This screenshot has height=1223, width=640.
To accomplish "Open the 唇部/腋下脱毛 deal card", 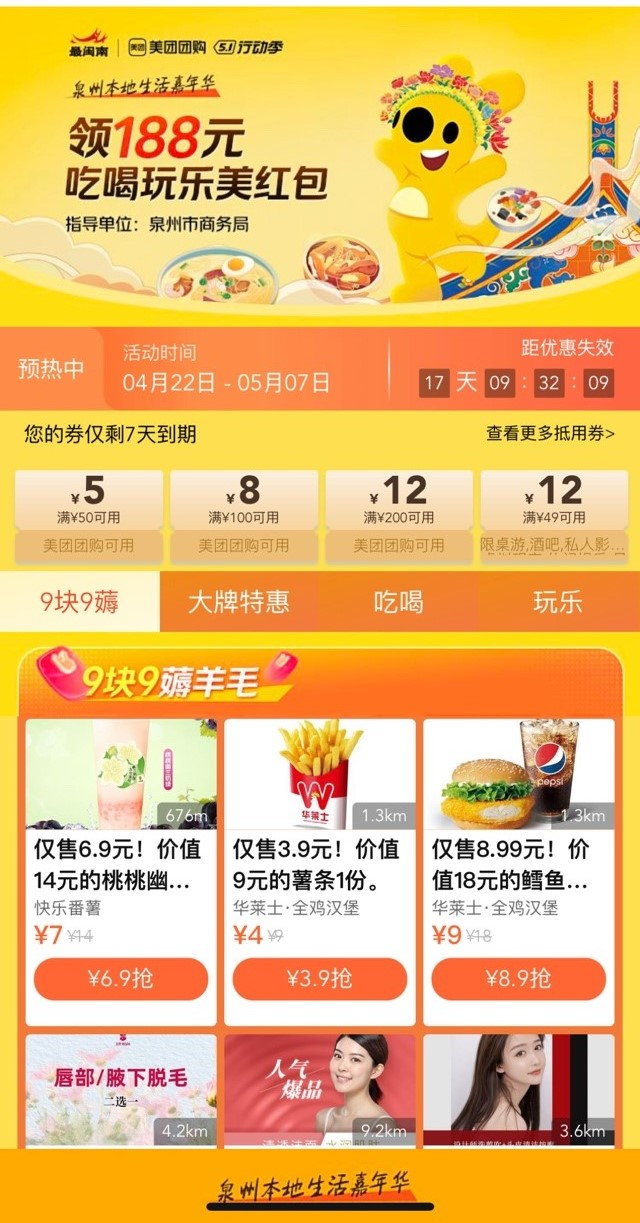I will point(121,1090).
